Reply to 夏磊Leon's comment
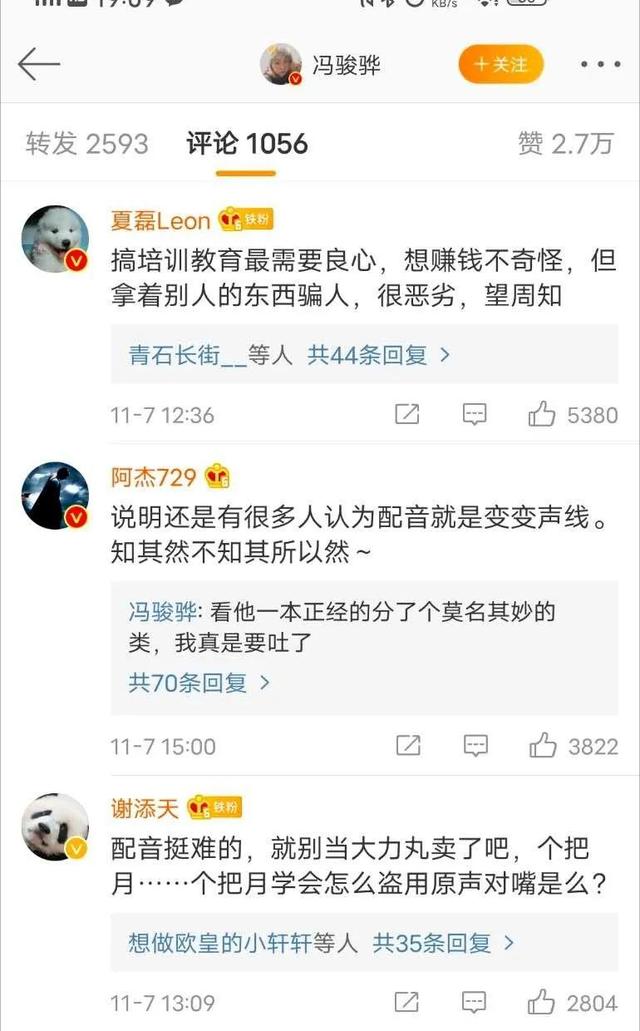Screen dimensions: 640x1031 pos(474,415)
